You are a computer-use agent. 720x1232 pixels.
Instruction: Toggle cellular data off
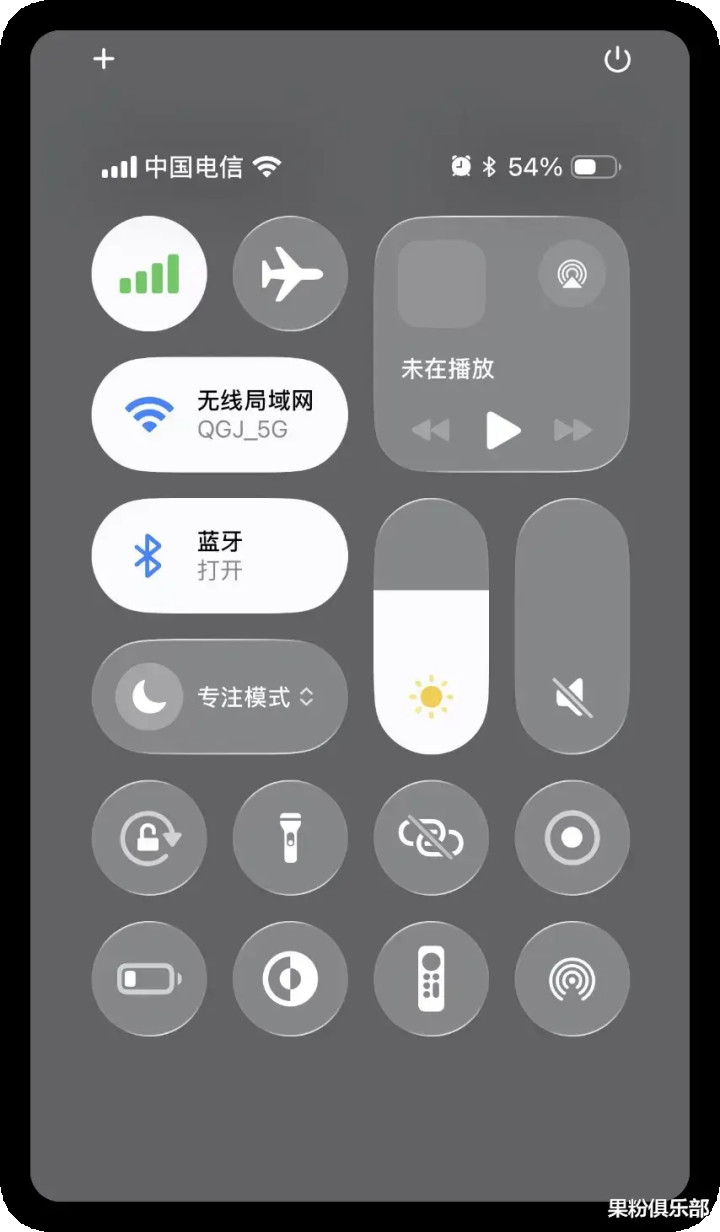click(149, 274)
